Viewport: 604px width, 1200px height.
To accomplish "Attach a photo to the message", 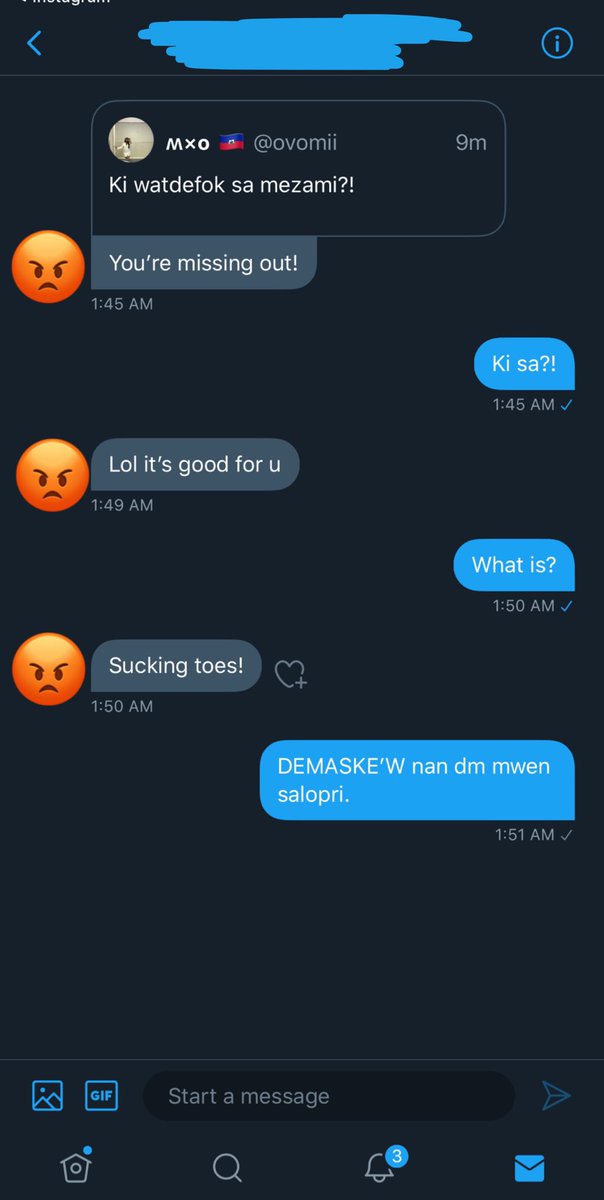I will pos(47,1095).
